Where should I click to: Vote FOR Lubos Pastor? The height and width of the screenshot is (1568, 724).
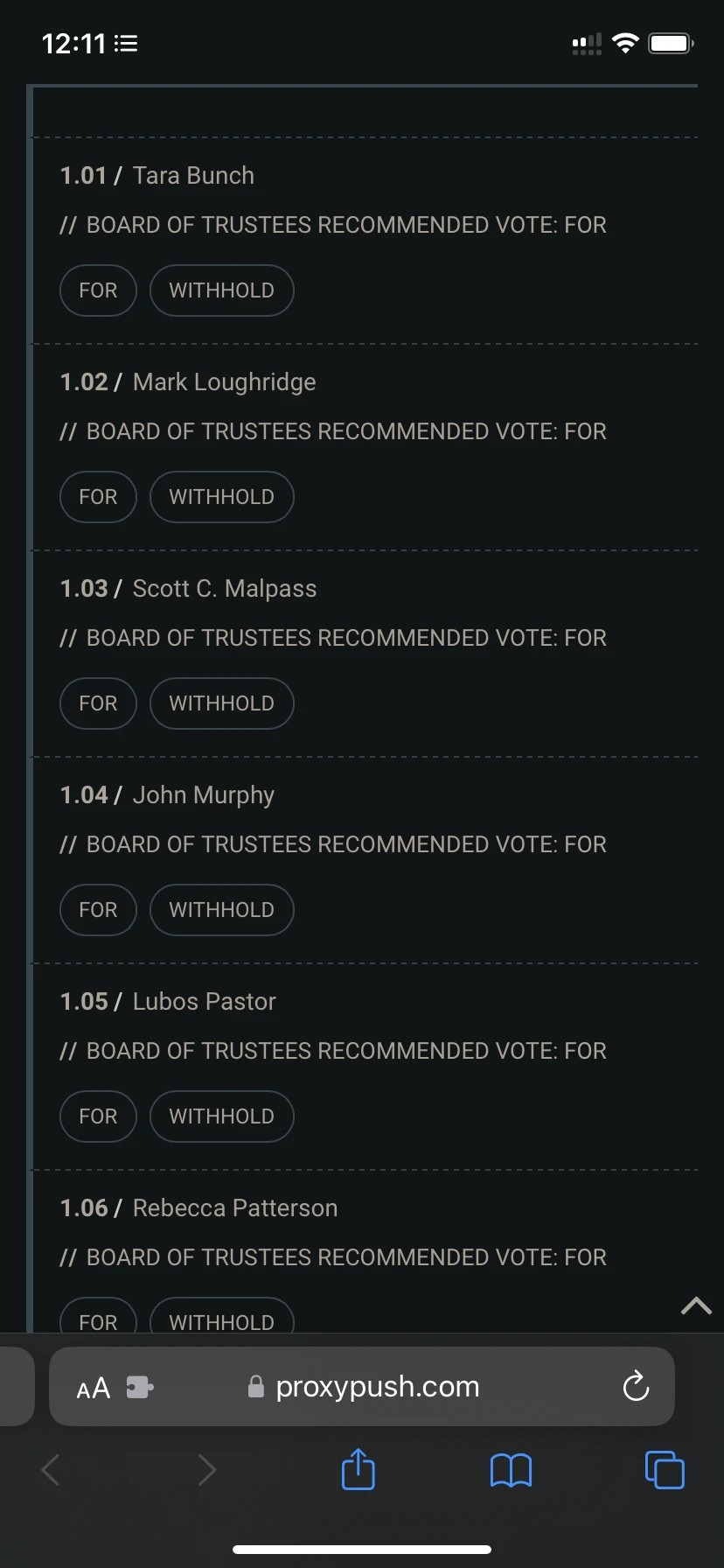[x=98, y=1116]
